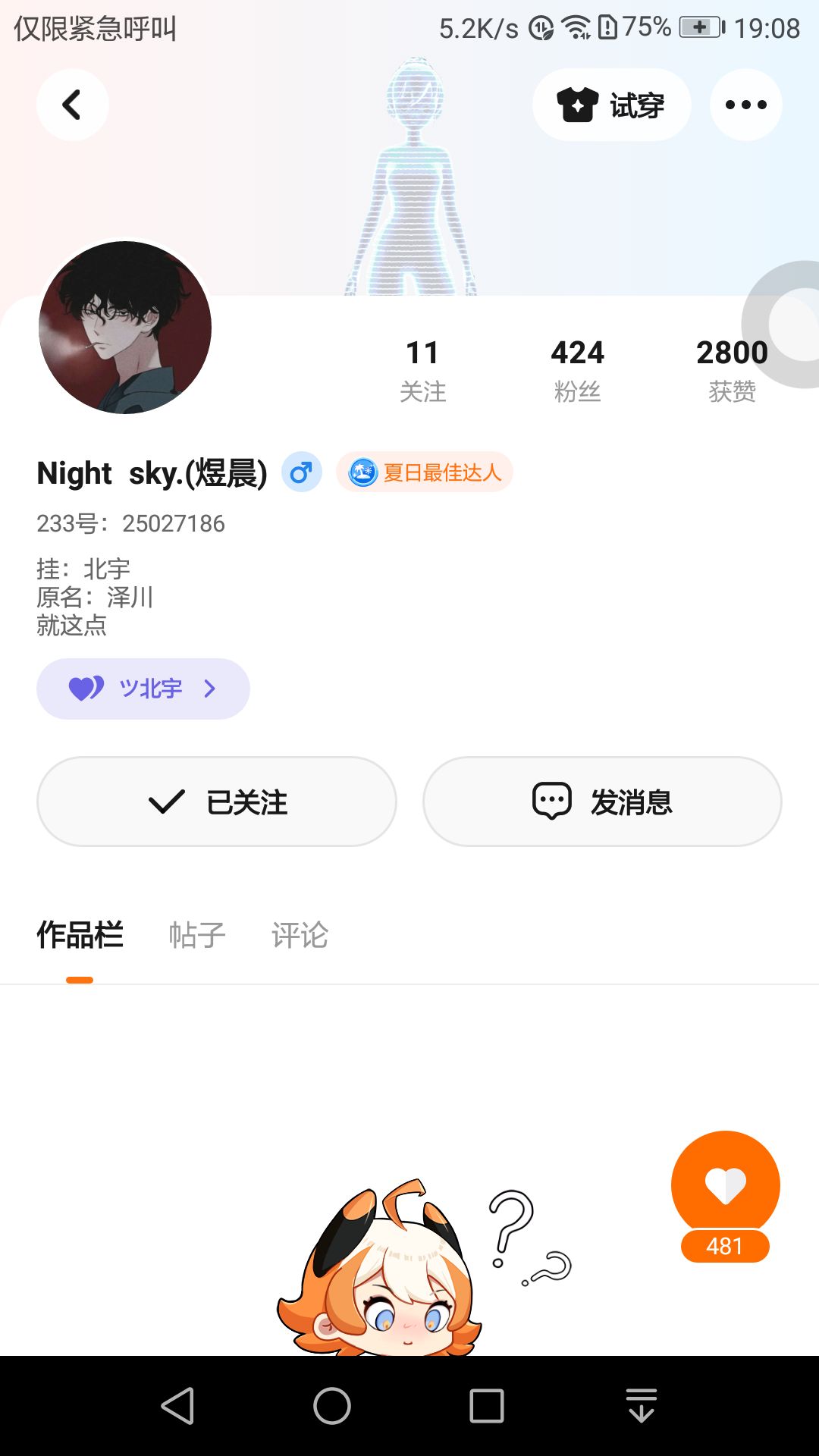Unfollow via the 已关注 button
The width and height of the screenshot is (819, 1456).
pyautogui.click(x=217, y=802)
